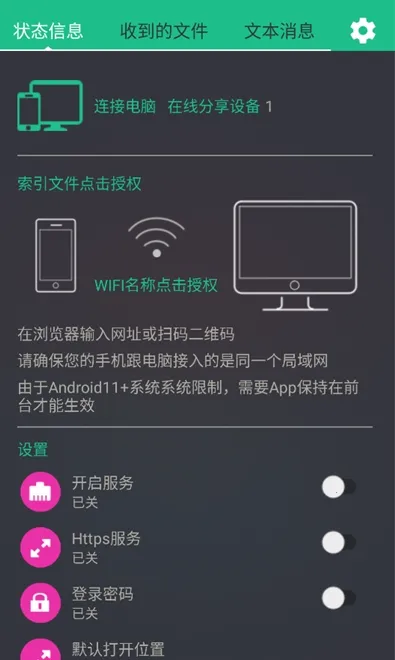This screenshot has height=660, width=395.
Task: Toggle the Https服务 switch on
Action: (339, 542)
